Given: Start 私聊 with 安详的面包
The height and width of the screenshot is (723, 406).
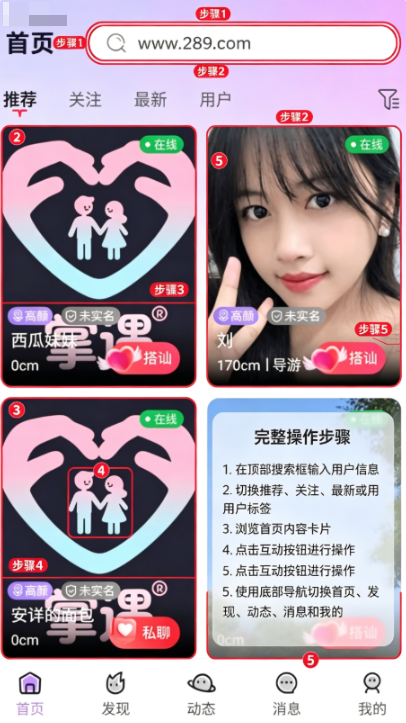Looking at the screenshot, I should click(x=145, y=633).
